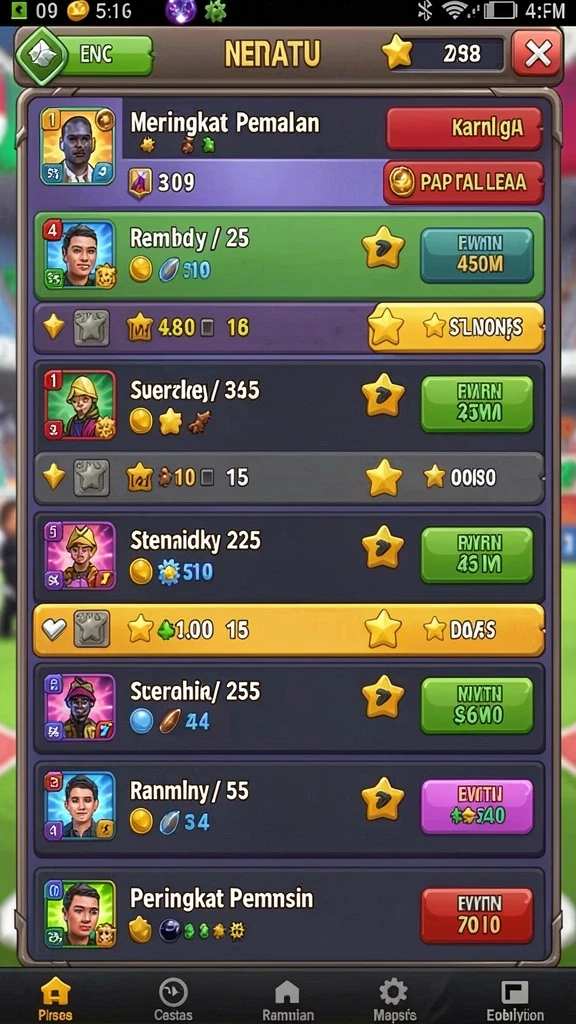
Task: Go to the Ramnian tab
Action: pos(287,998)
